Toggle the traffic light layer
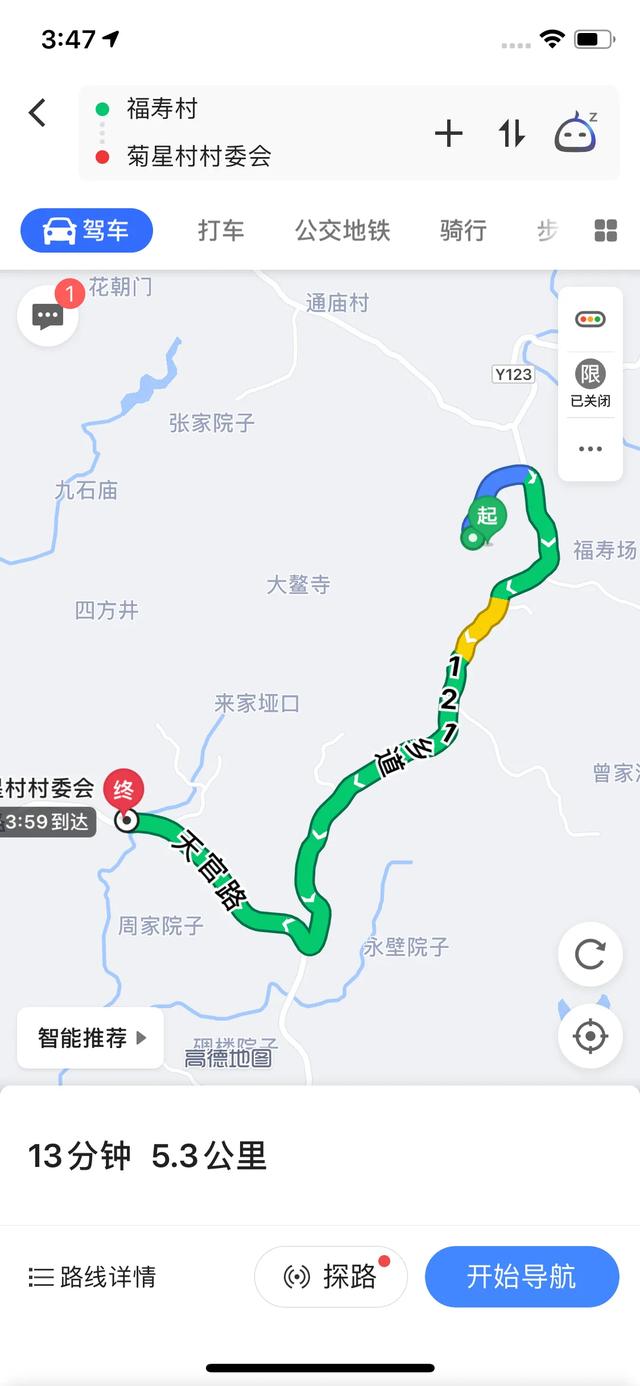This screenshot has width=640, height=1386. click(x=590, y=320)
